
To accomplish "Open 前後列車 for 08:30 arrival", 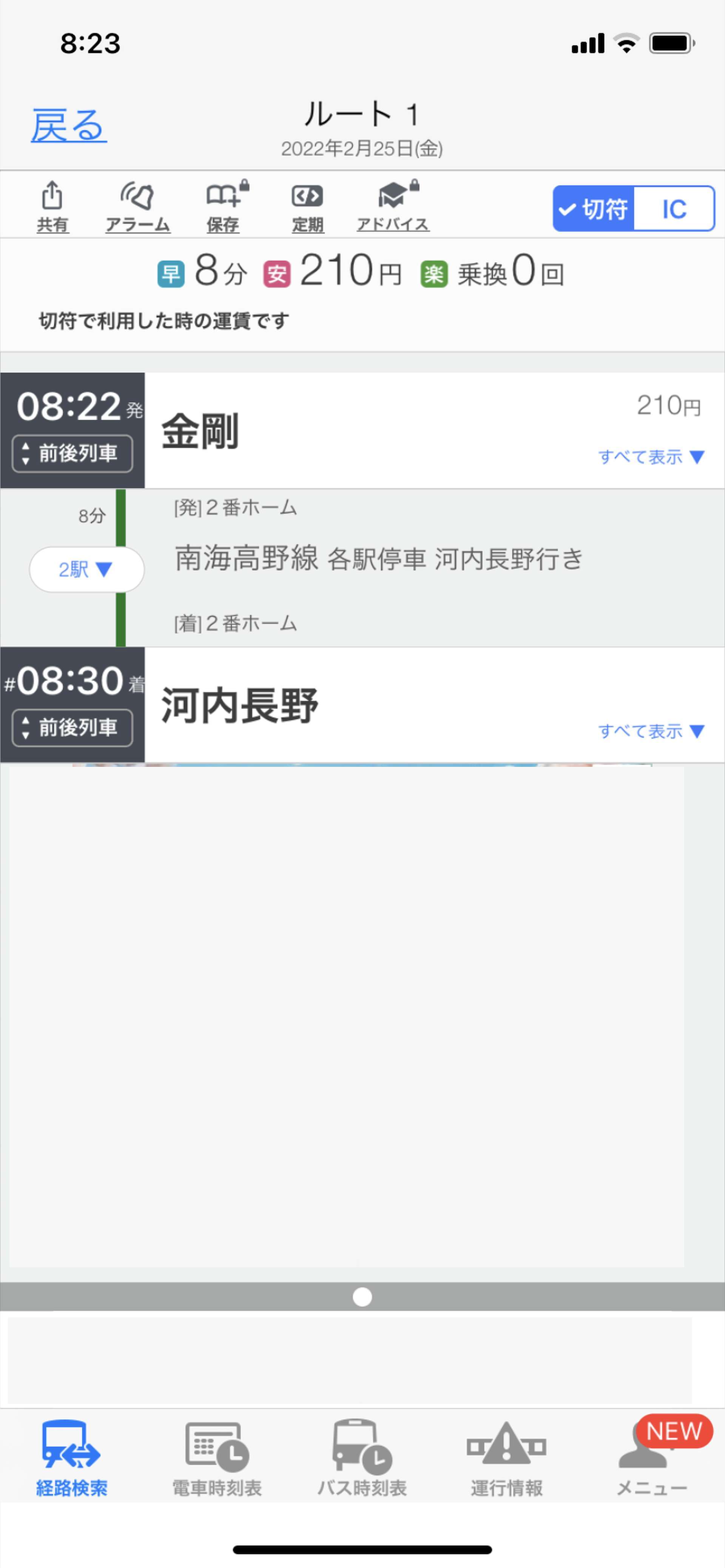I will point(72,728).
